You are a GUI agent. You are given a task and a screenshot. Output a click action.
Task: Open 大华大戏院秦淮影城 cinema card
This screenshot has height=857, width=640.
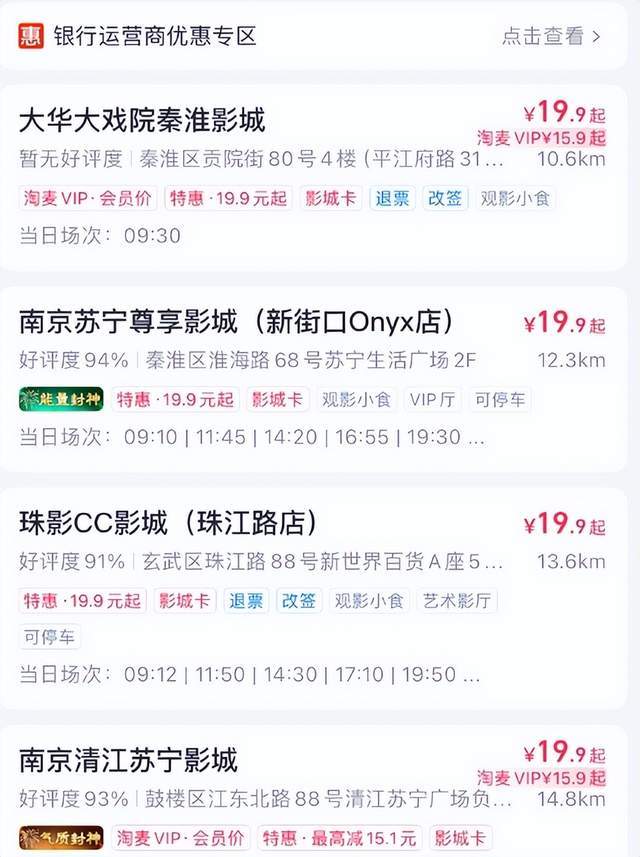coord(143,122)
